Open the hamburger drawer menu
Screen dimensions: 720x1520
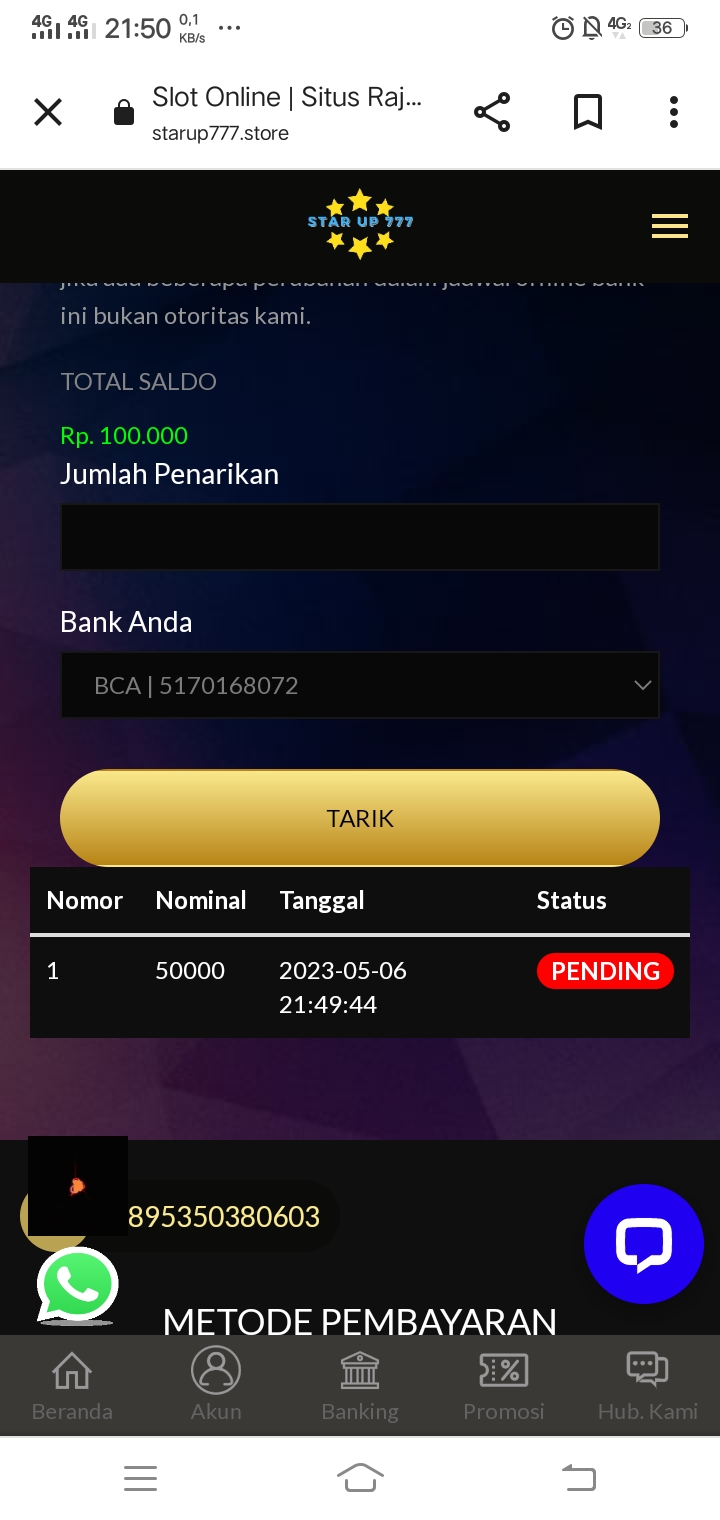click(x=670, y=227)
